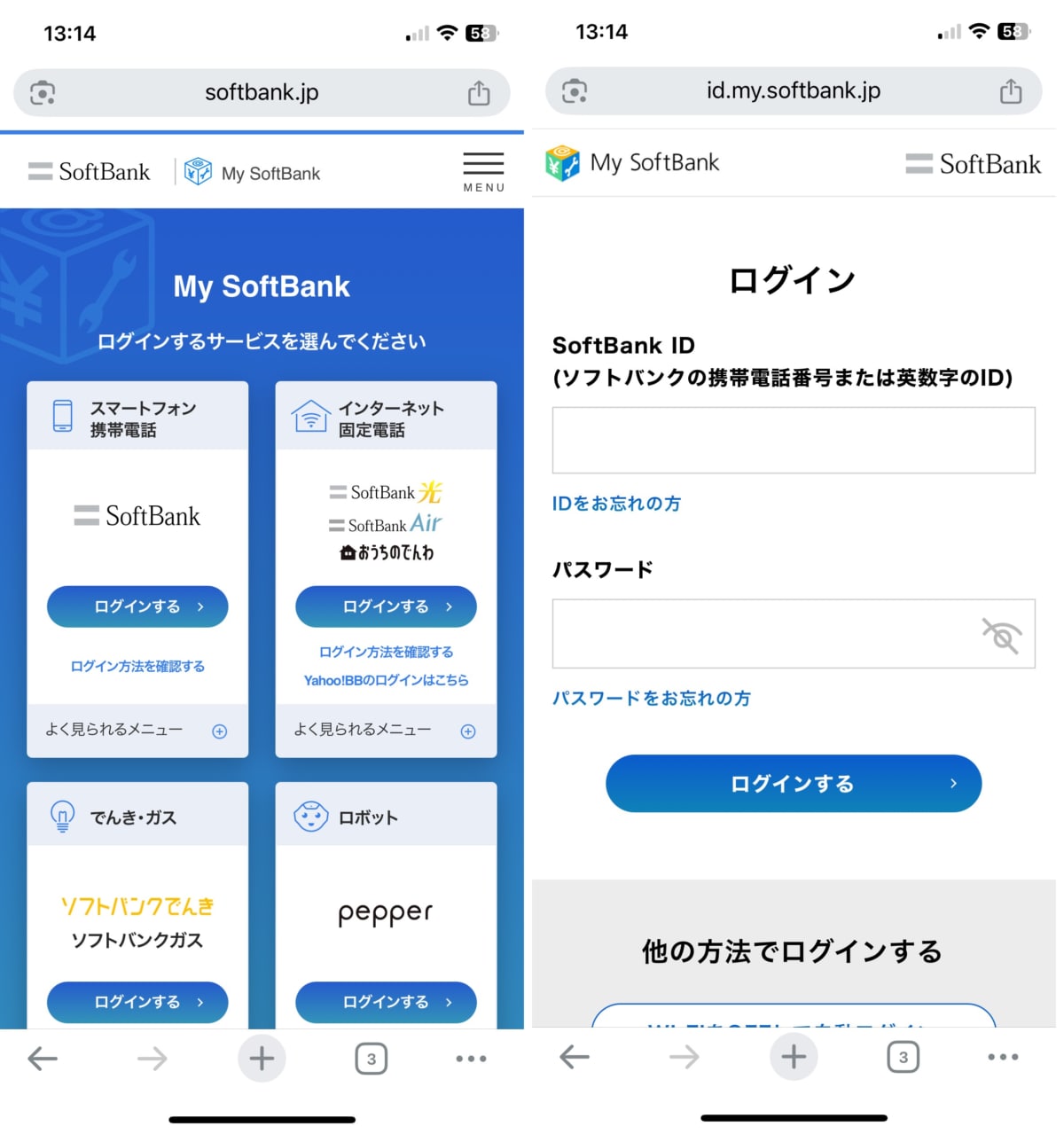Tap IDをお忘れの方 link
This screenshot has width=1064, height=1134.
[x=616, y=503]
